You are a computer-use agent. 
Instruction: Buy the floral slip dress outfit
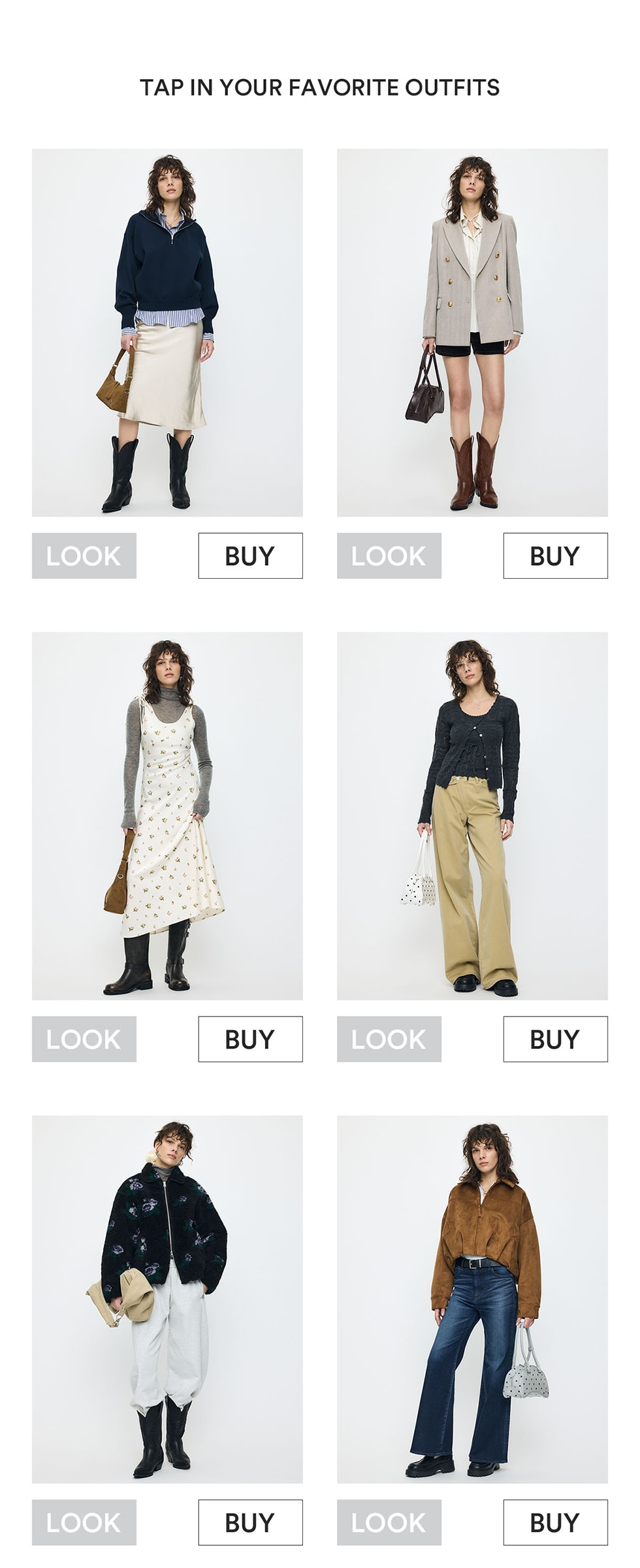coord(250,1039)
